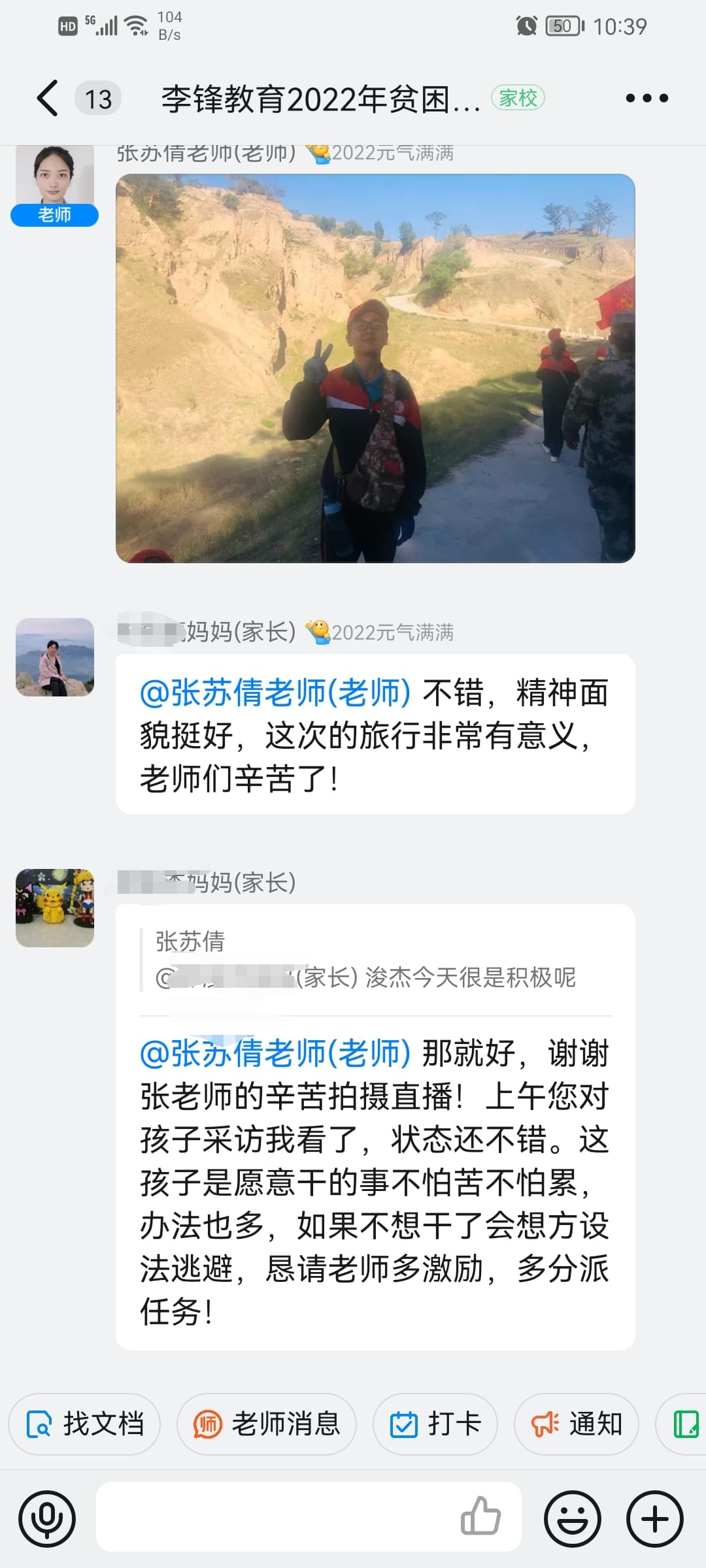Tap the @张苏倩老师 mention in the travel reply
The height and width of the screenshot is (1568, 706).
275,693
